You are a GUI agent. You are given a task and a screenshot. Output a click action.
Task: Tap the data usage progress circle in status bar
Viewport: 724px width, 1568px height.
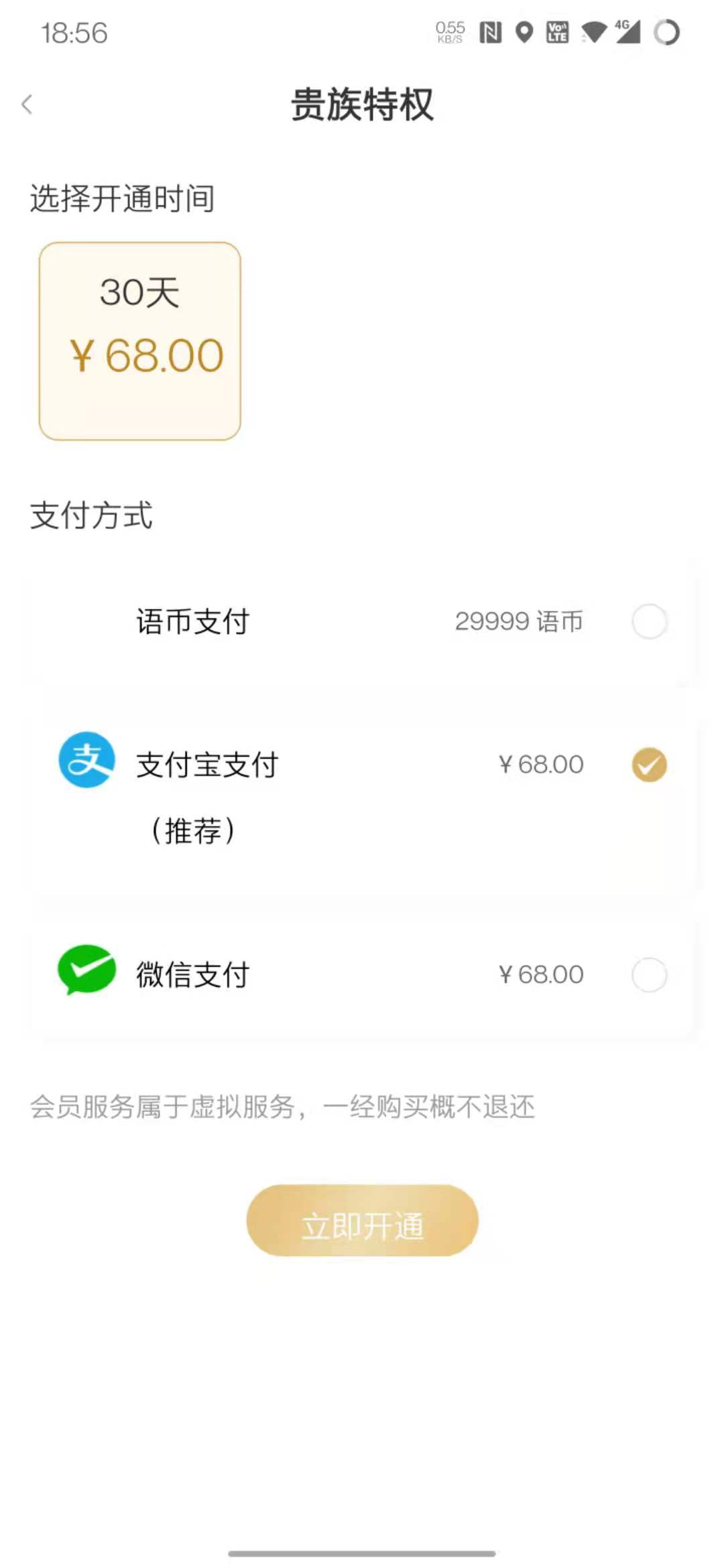pos(666,30)
